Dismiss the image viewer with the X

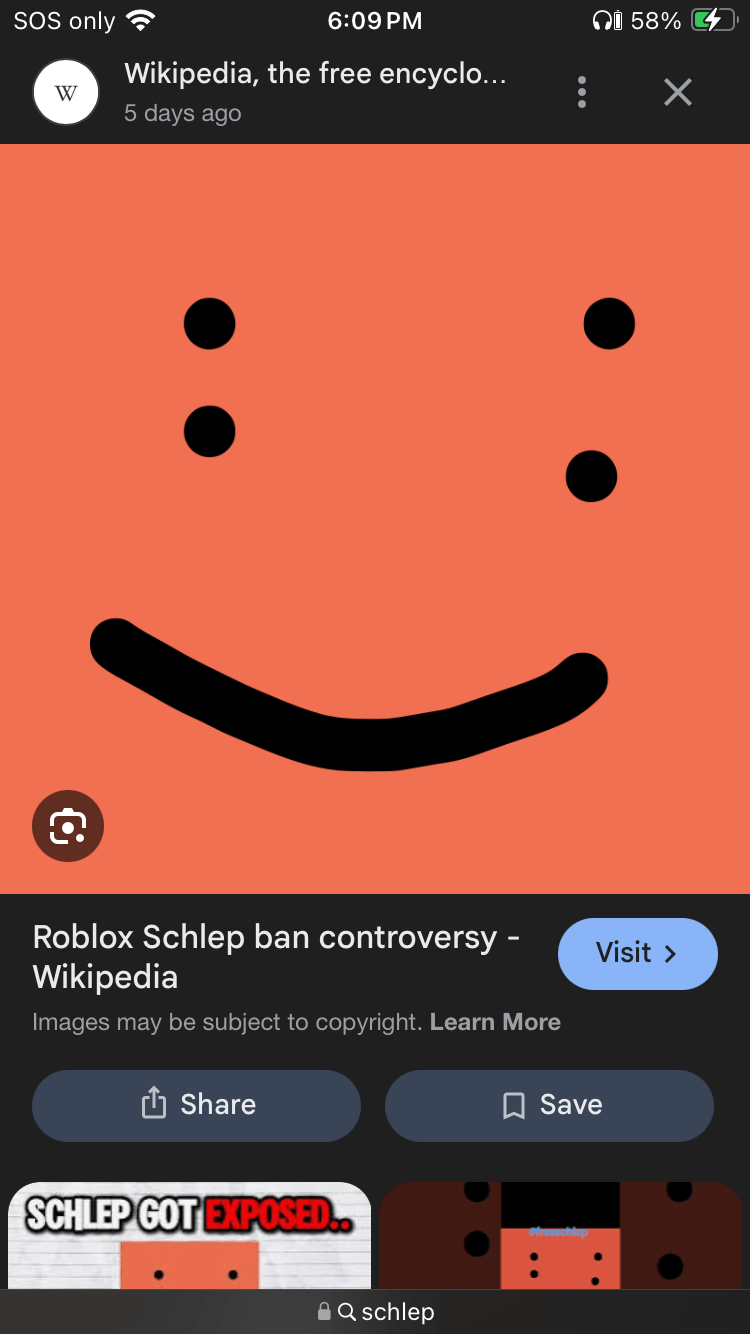click(x=677, y=91)
